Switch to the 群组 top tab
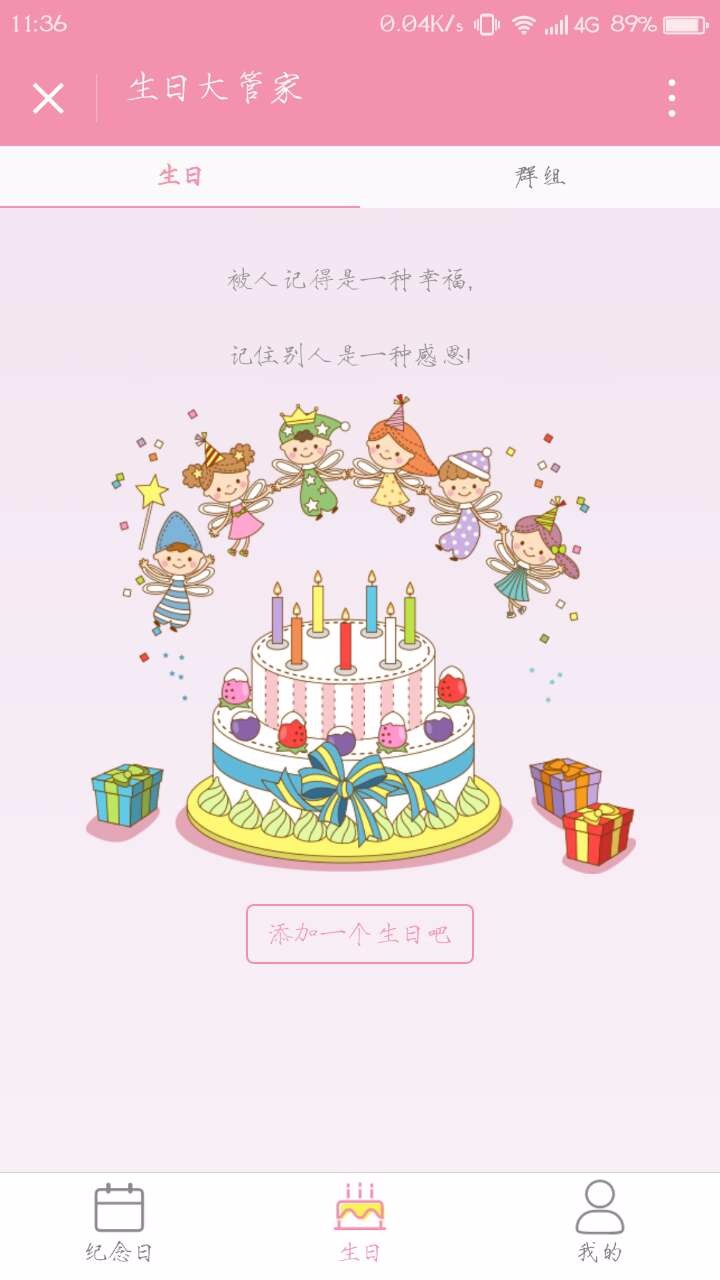720x1280 pixels. (x=540, y=177)
